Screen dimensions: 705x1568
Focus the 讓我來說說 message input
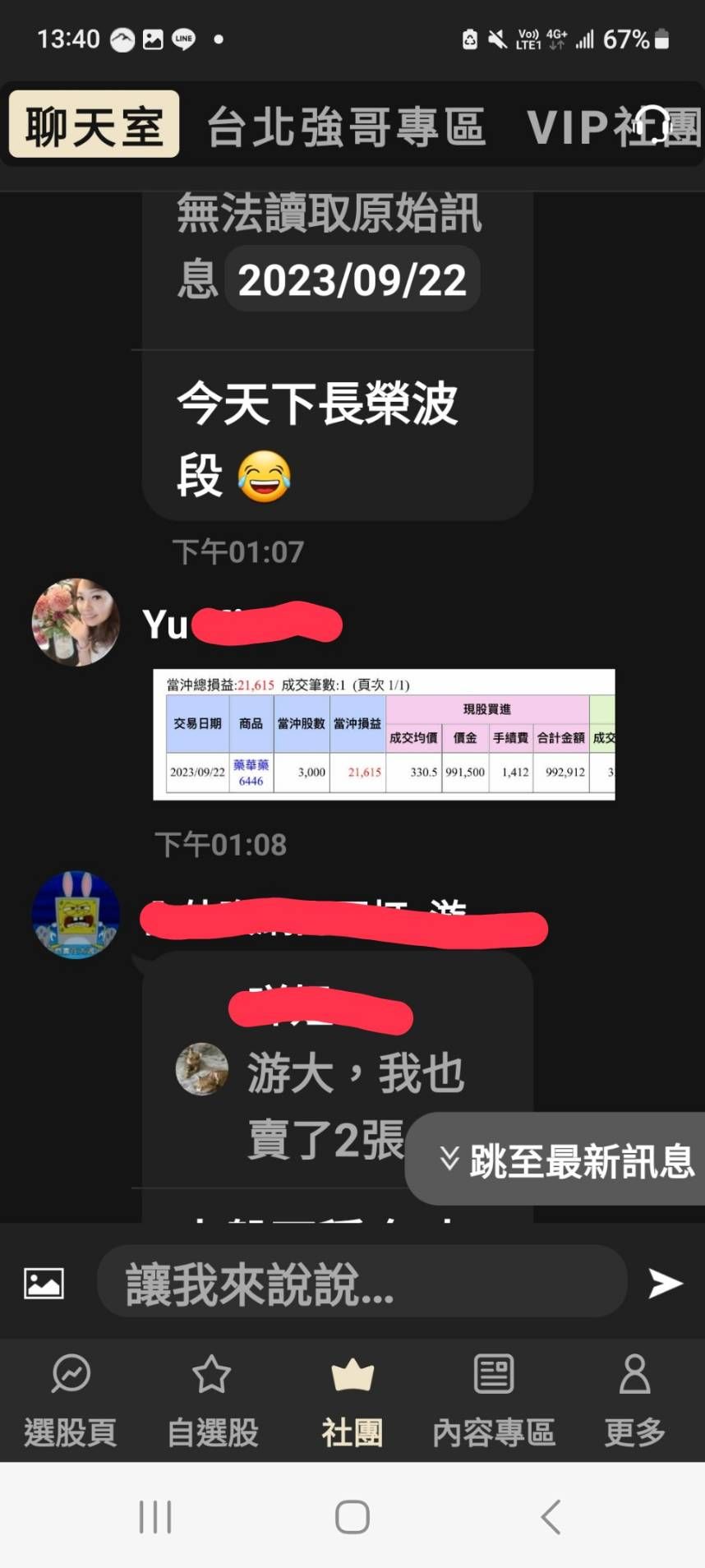coord(362,1283)
